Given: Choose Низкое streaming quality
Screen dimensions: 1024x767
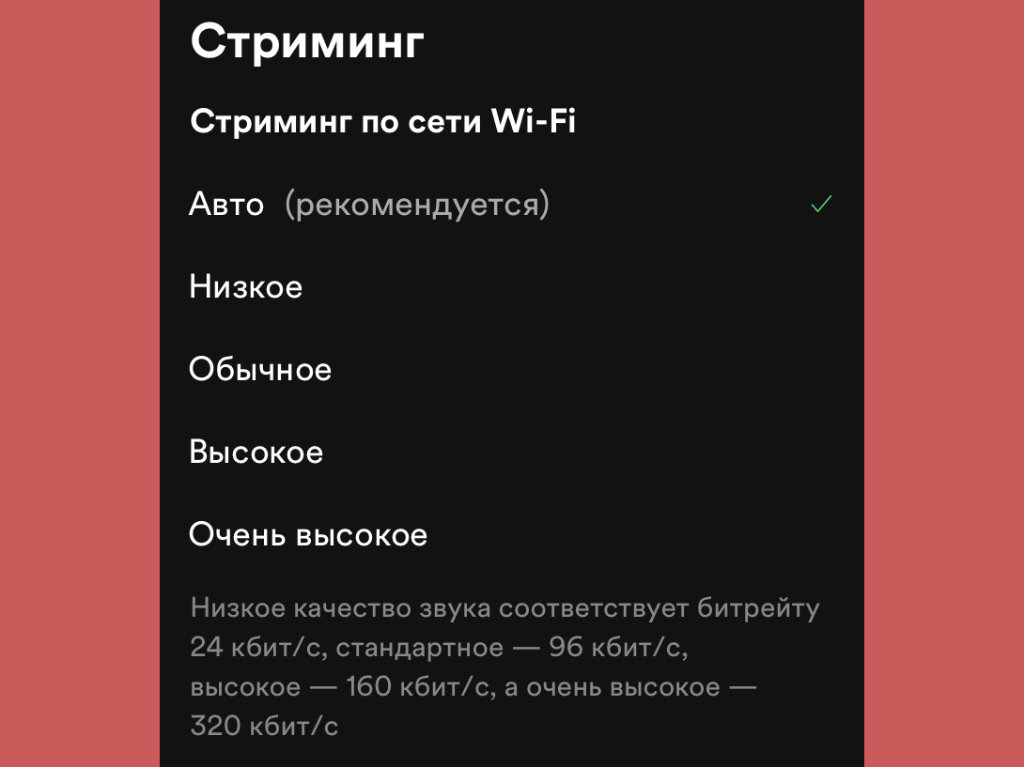Looking at the screenshot, I should click(x=246, y=288).
